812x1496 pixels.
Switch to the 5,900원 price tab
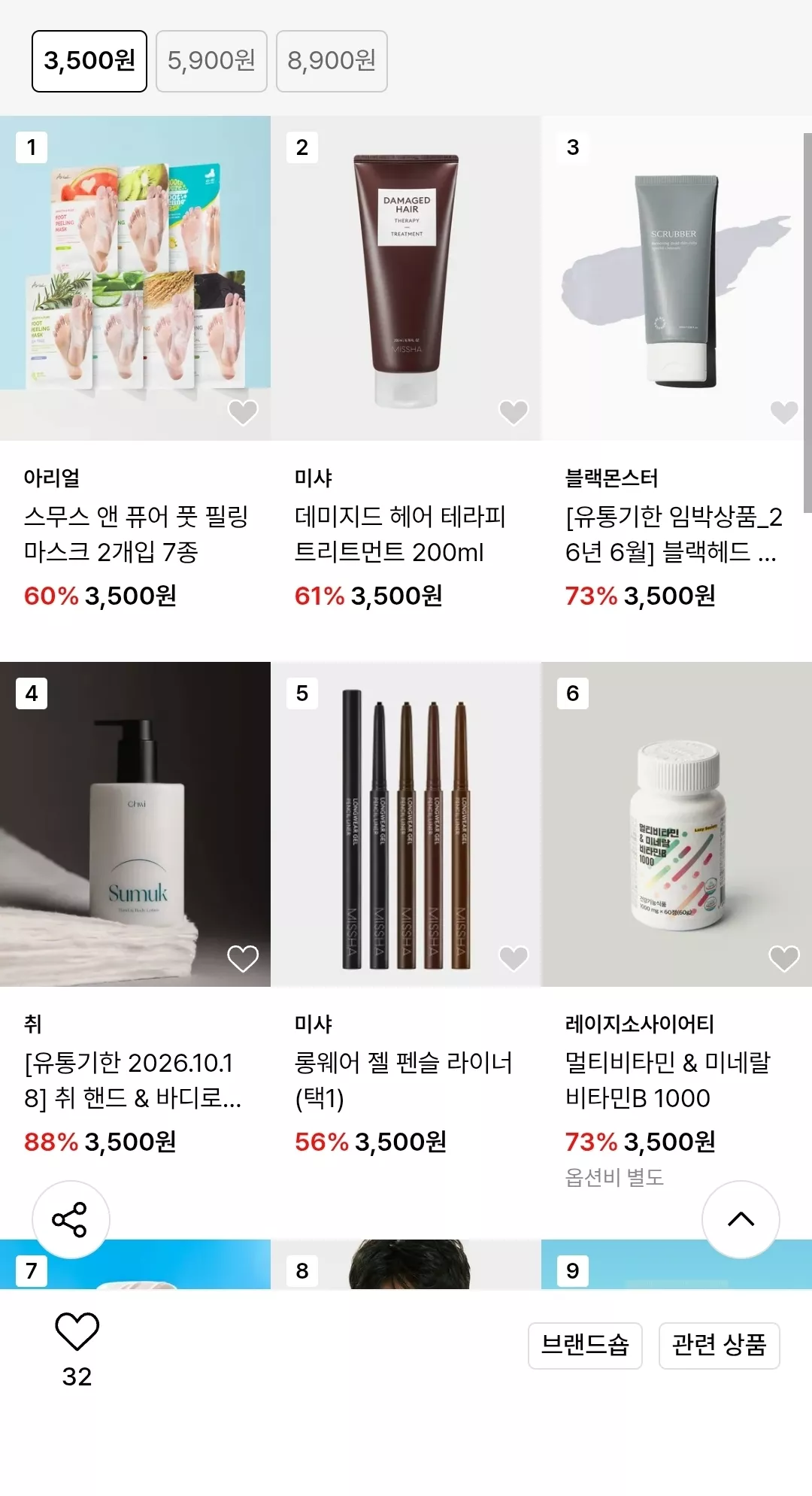click(211, 61)
